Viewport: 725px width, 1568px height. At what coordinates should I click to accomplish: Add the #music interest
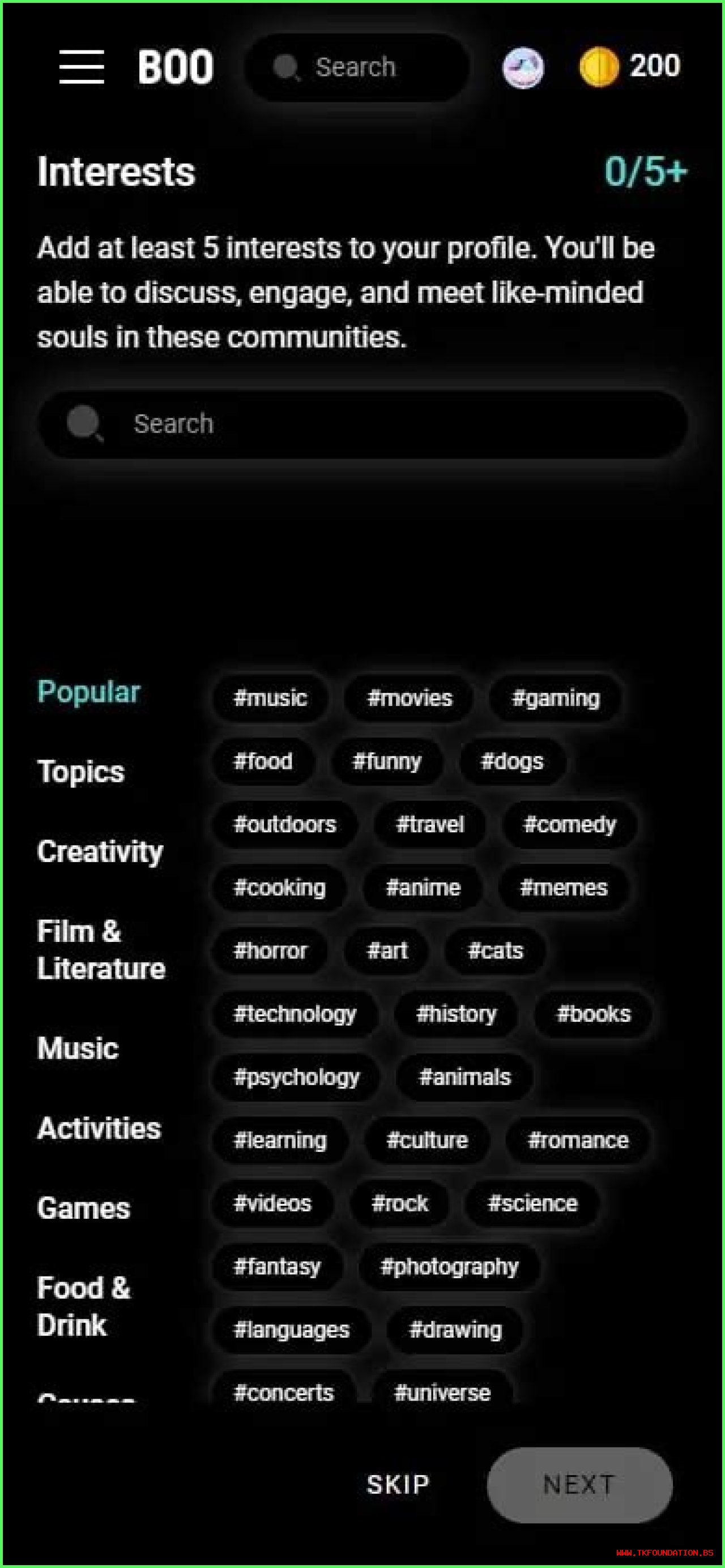[x=271, y=698]
